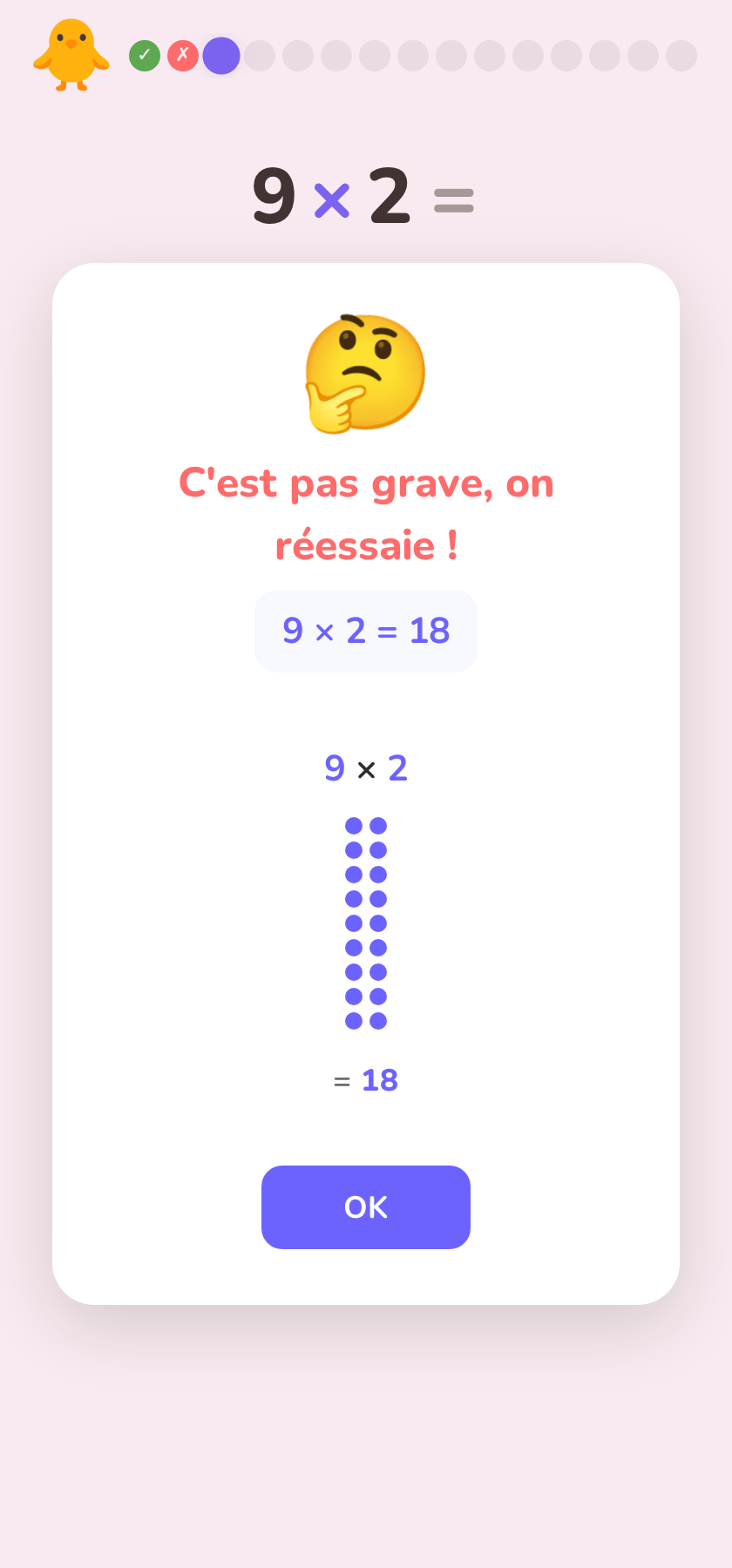Click the thinking face emoji
This screenshot has width=732, height=1568.
tap(364, 373)
